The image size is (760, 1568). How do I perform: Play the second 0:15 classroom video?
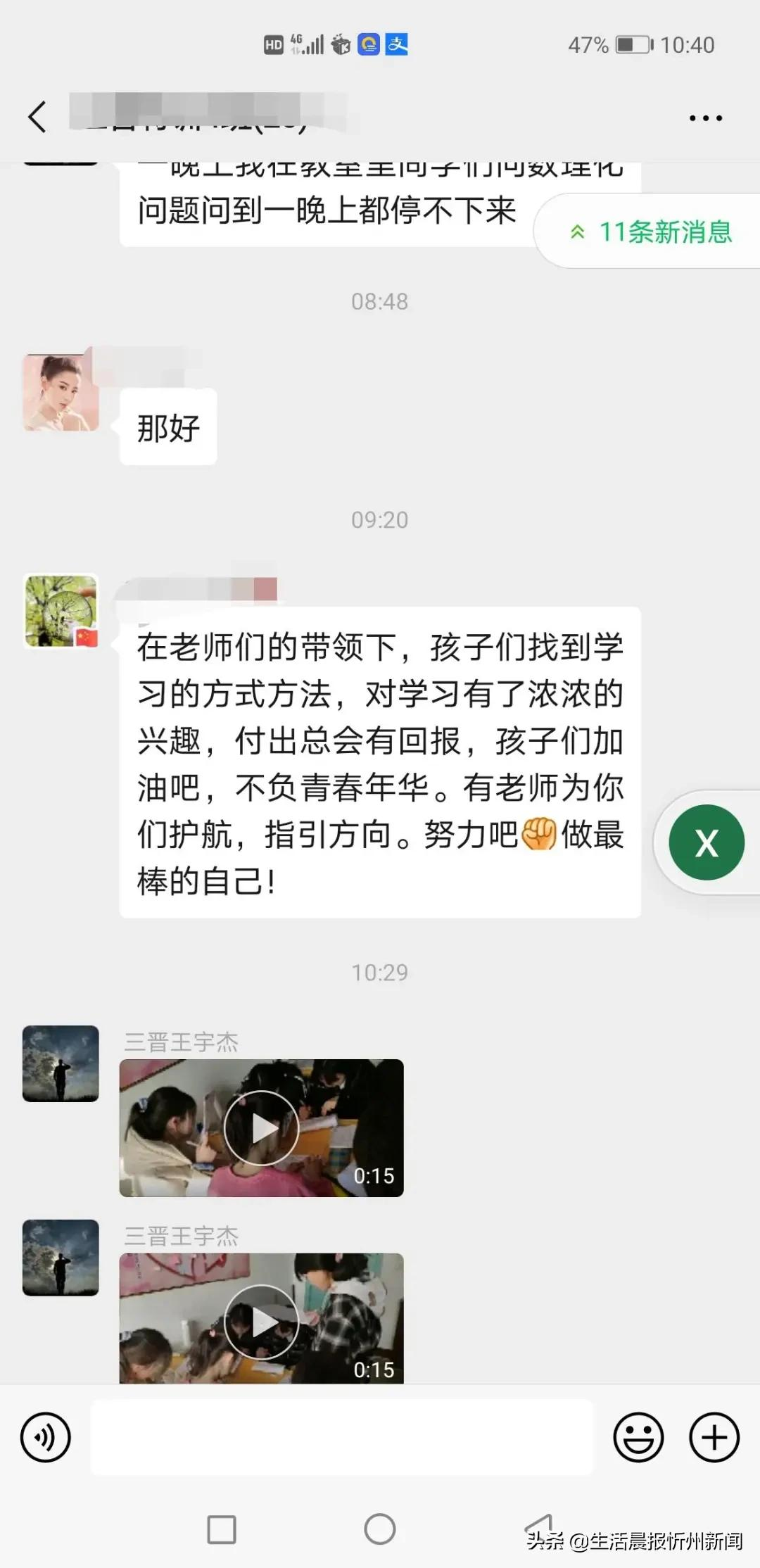[x=262, y=1321]
